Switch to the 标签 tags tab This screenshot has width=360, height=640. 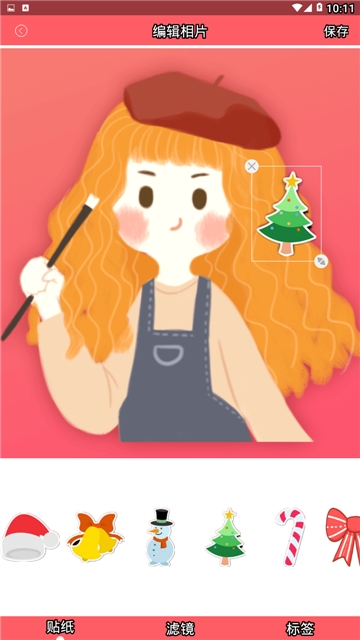pyautogui.click(x=300, y=628)
